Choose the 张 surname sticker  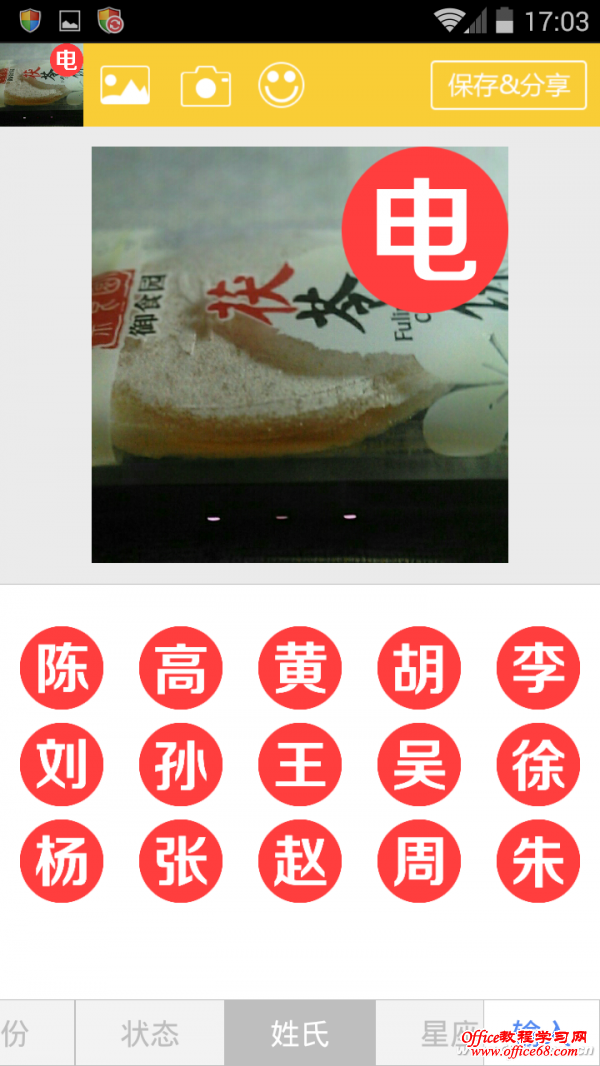click(181, 861)
